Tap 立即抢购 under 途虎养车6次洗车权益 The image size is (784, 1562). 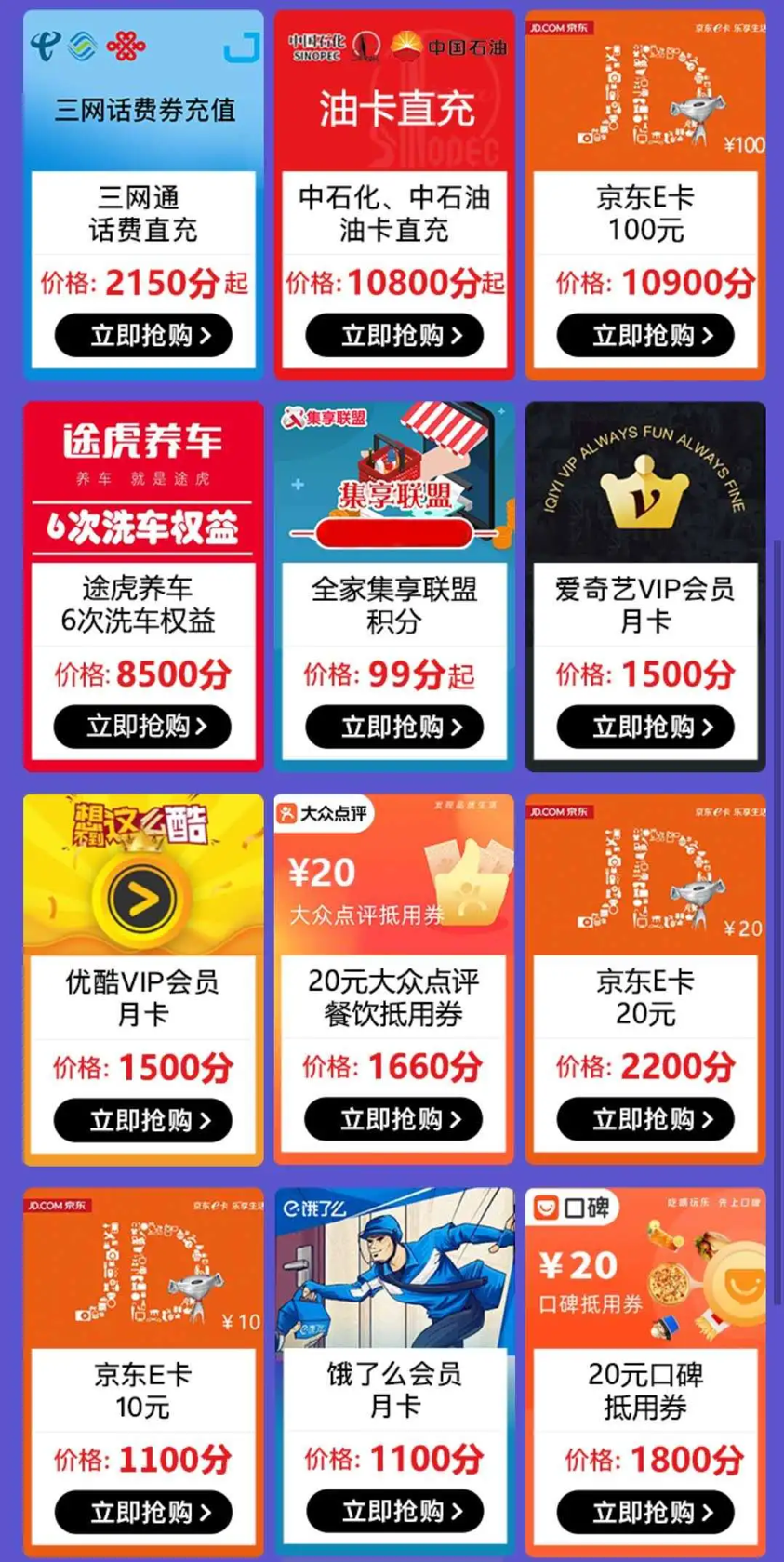click(143, 727)
